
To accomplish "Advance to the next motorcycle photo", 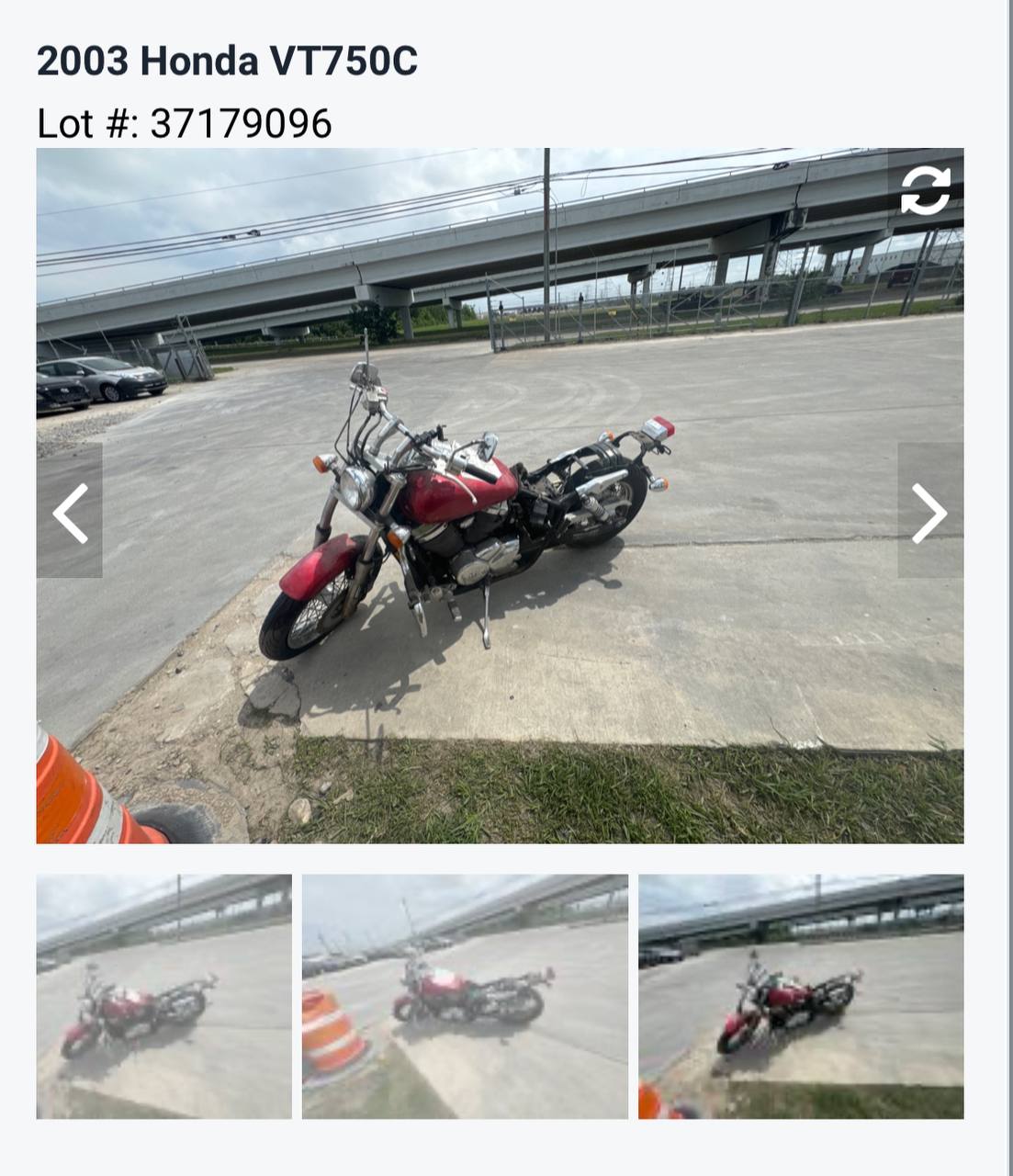I will click(x=929, y=511).
